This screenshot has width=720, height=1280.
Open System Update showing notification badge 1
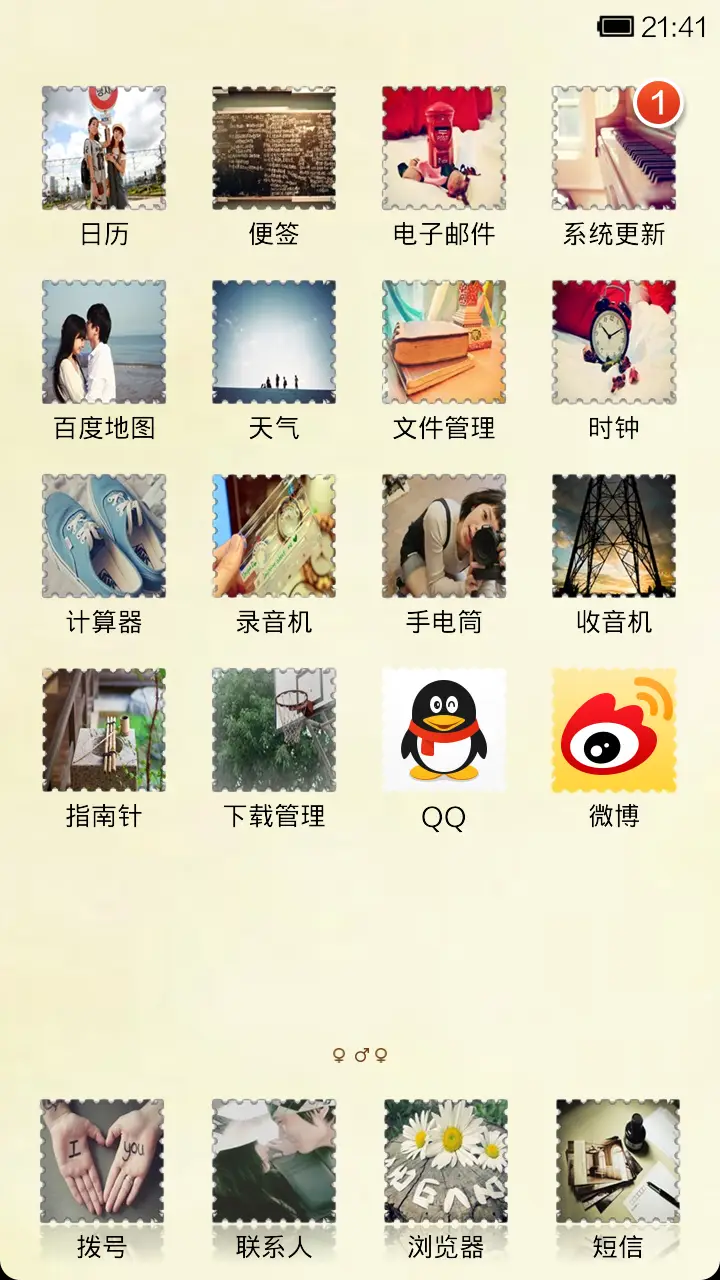click(614, 147)
